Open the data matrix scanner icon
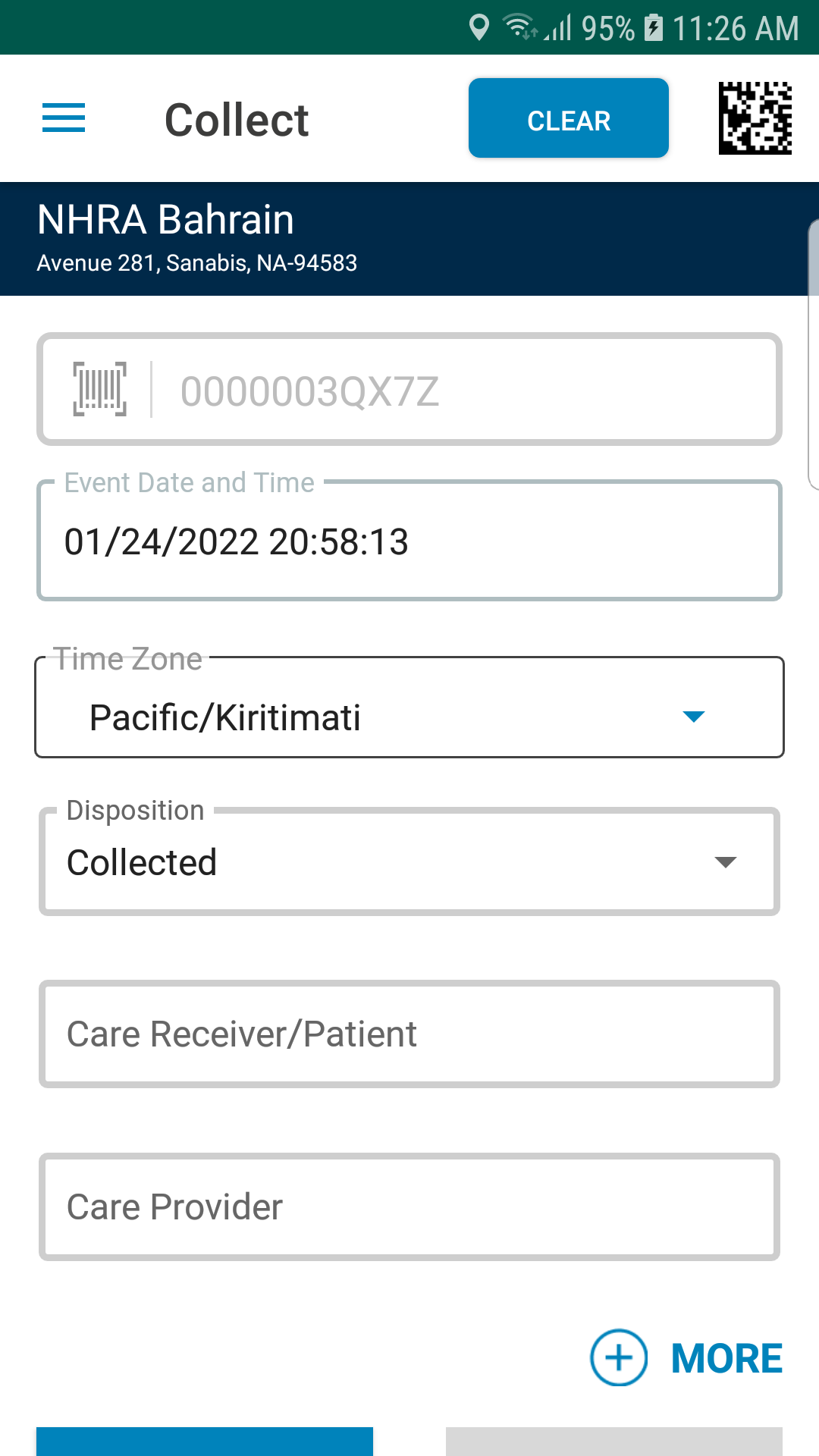 (x=755, y=118)
